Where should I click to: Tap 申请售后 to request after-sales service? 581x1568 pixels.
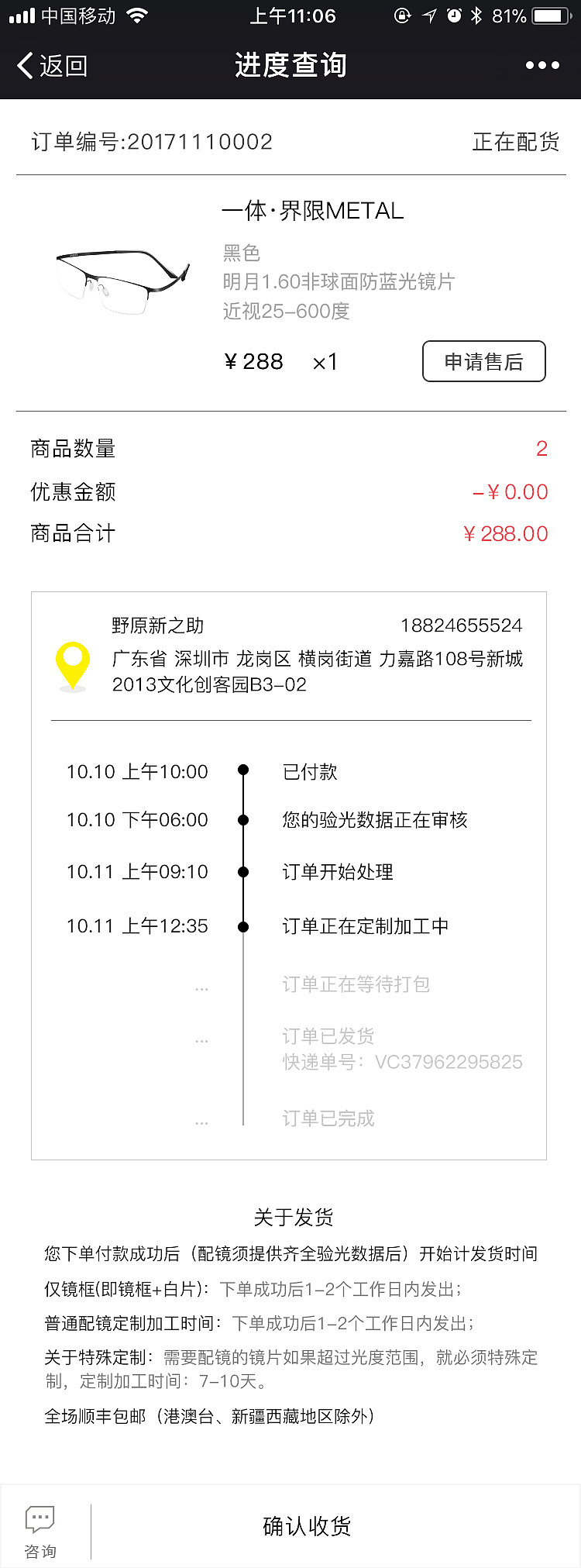click(x=483, y=361)
